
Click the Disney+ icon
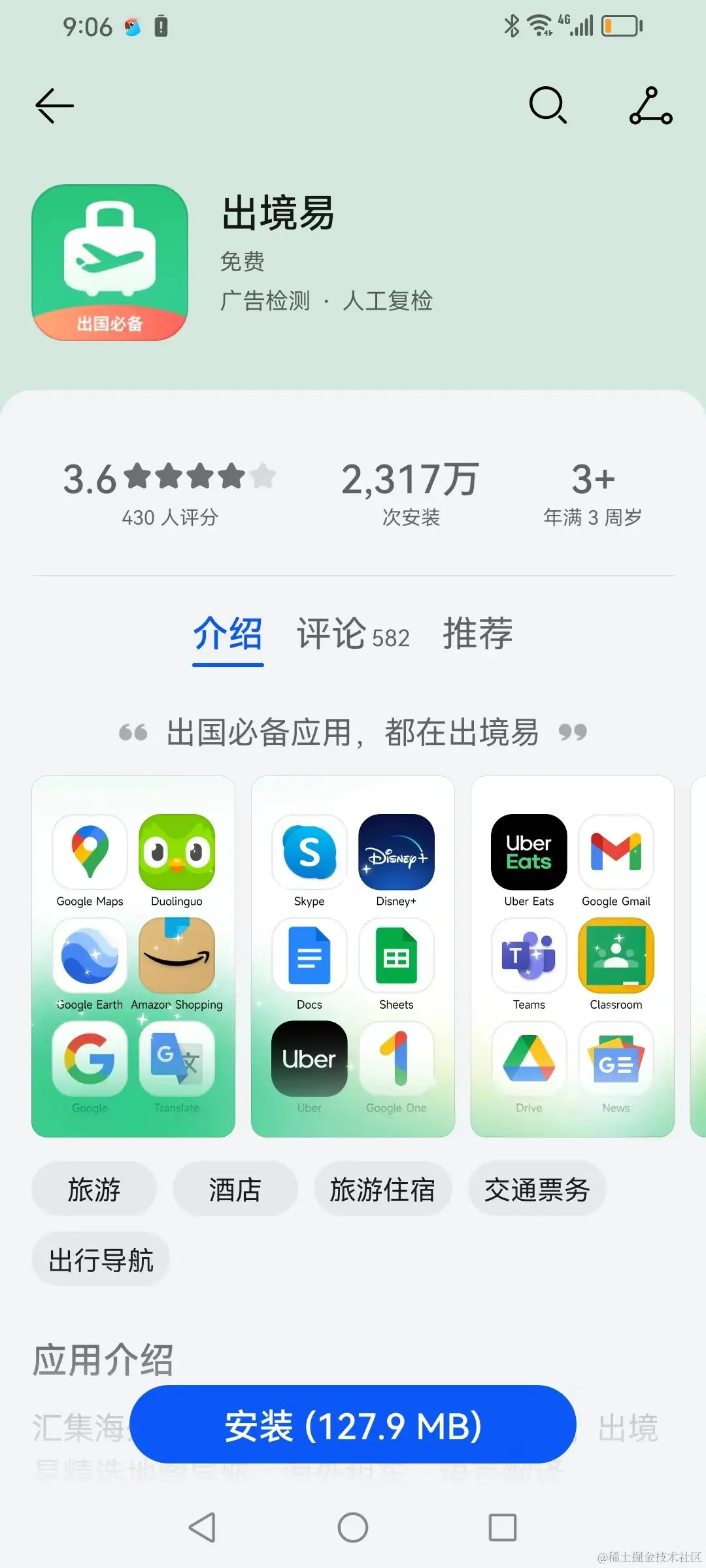click(396, 853)
